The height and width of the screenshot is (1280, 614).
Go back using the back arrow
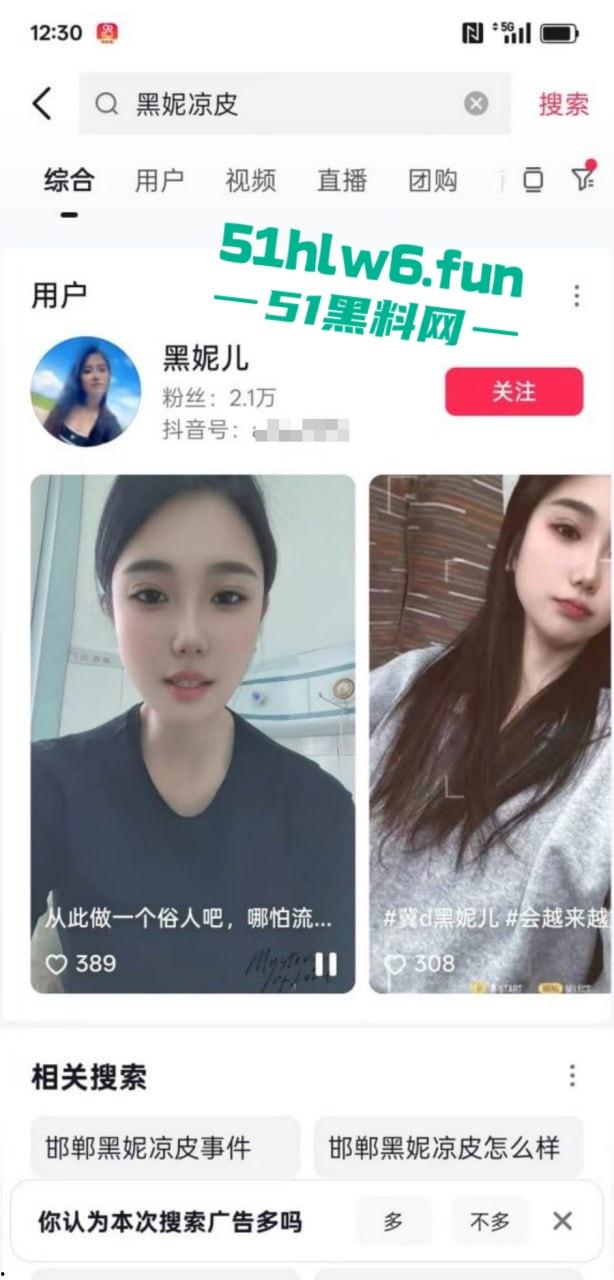pyautogui.click(x=42, y=103)
